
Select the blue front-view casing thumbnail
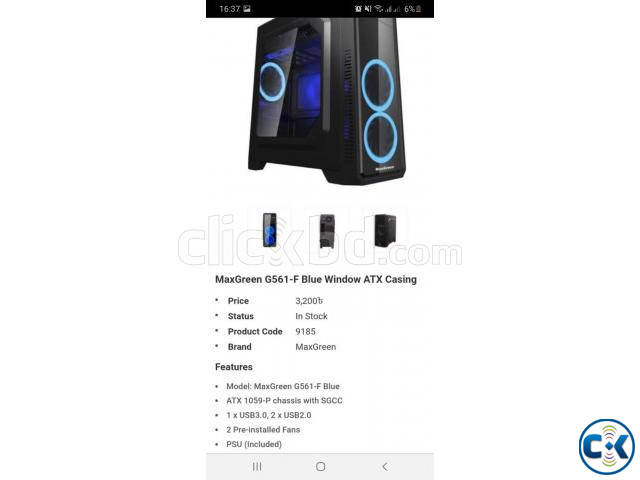pos(269,230)
